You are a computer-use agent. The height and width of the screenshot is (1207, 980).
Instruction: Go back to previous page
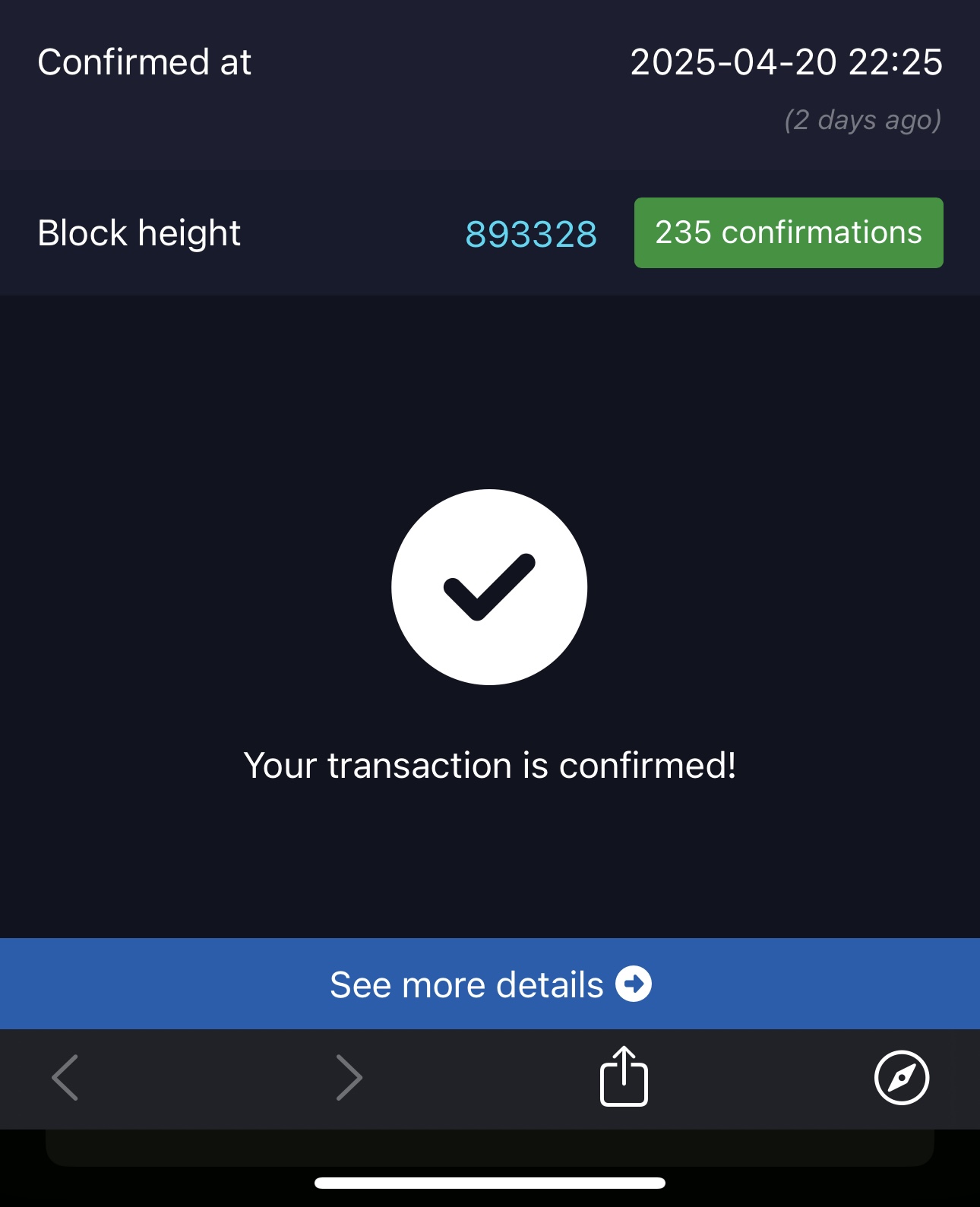pos(65,1077)
